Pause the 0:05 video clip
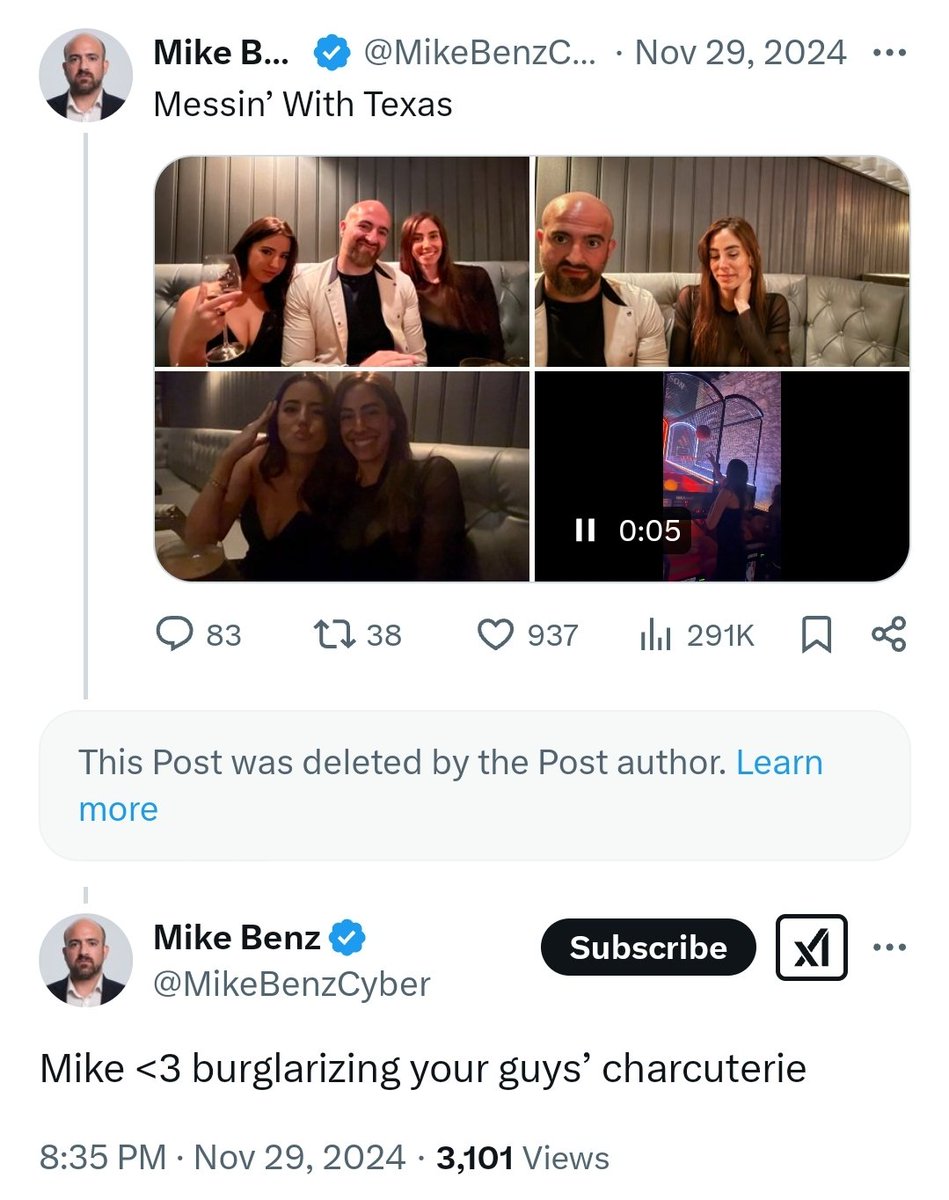The width and height of the screenshot is (949, 1200). 586,530
